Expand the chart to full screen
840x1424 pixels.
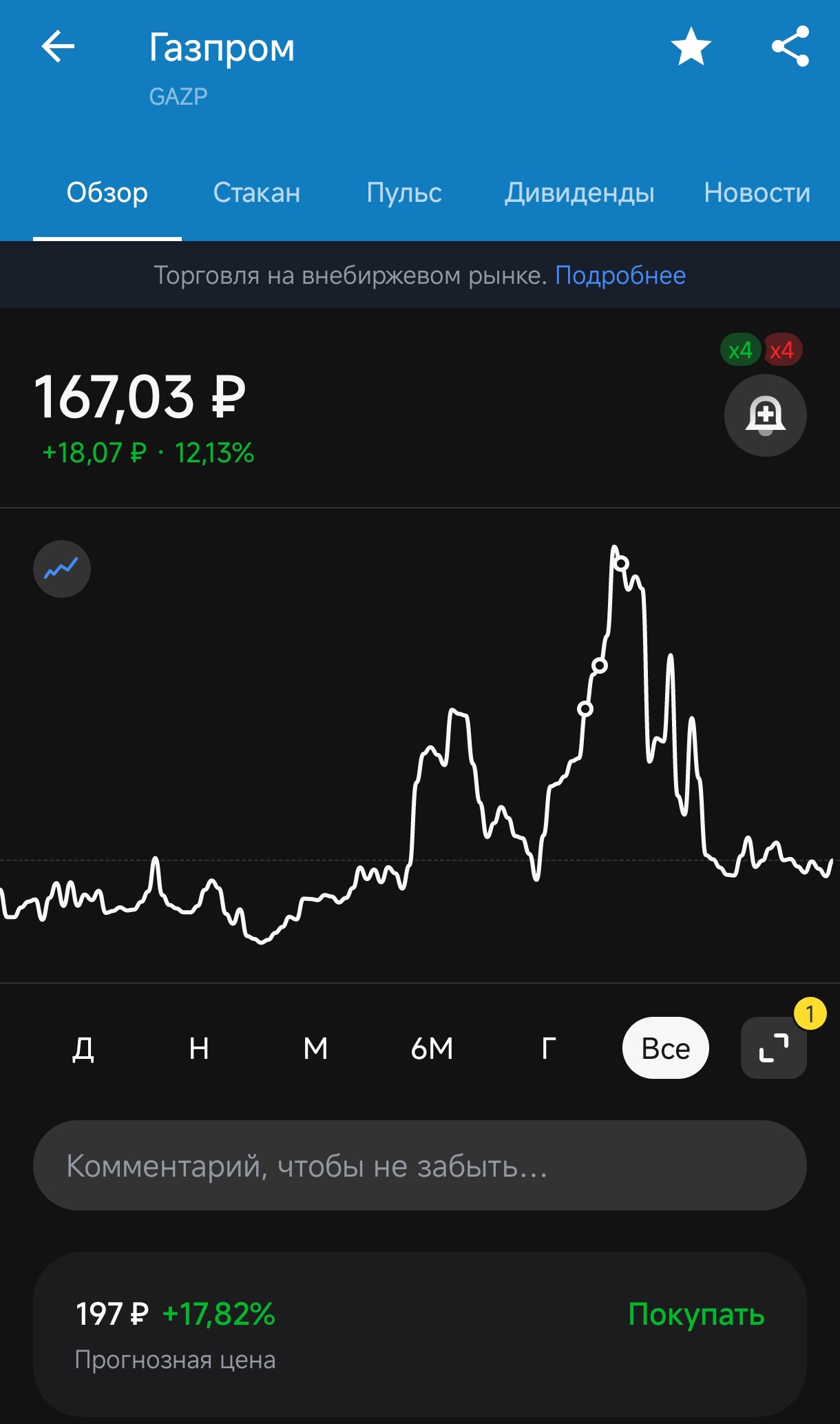coord(773,1049)
